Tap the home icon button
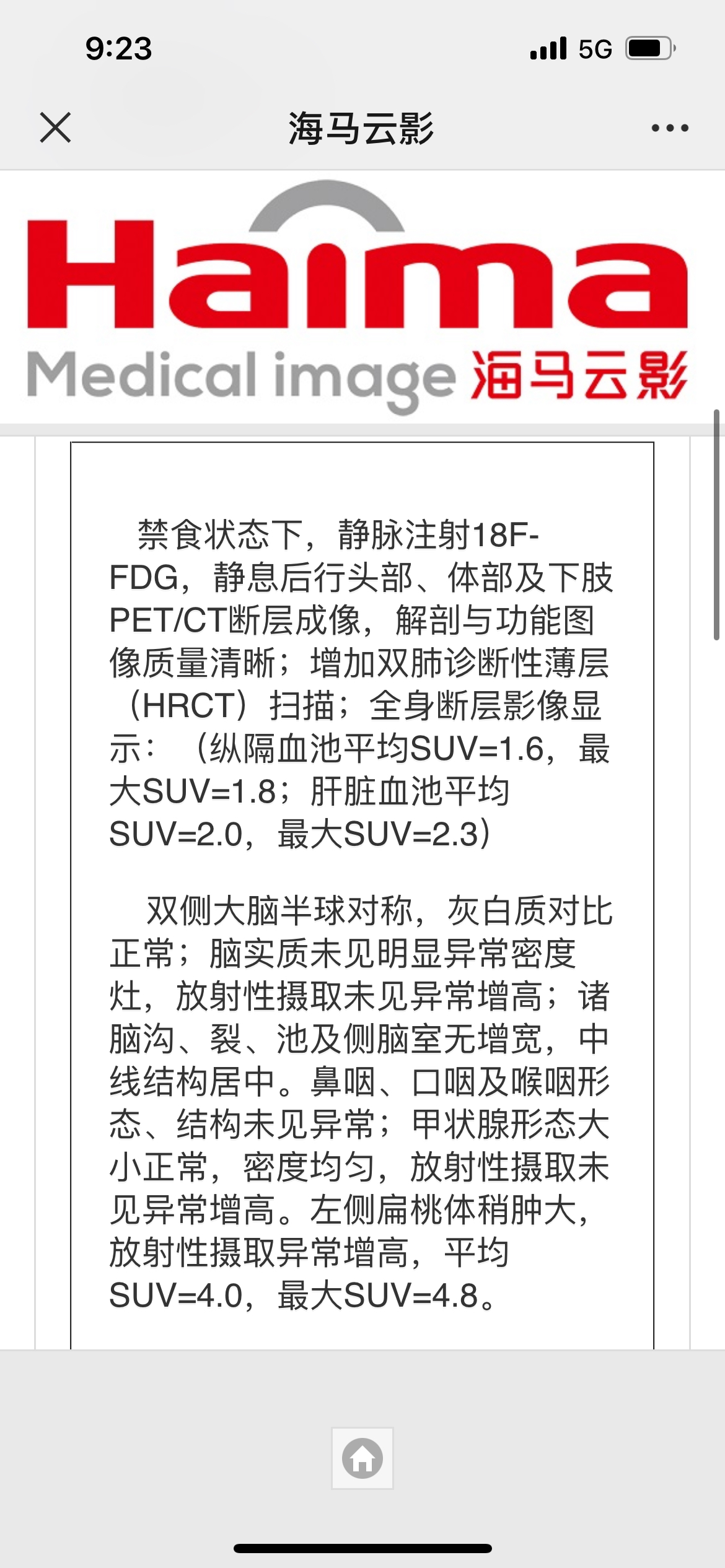Viewport: 725px width, 1568px height. pos(362,1458)
